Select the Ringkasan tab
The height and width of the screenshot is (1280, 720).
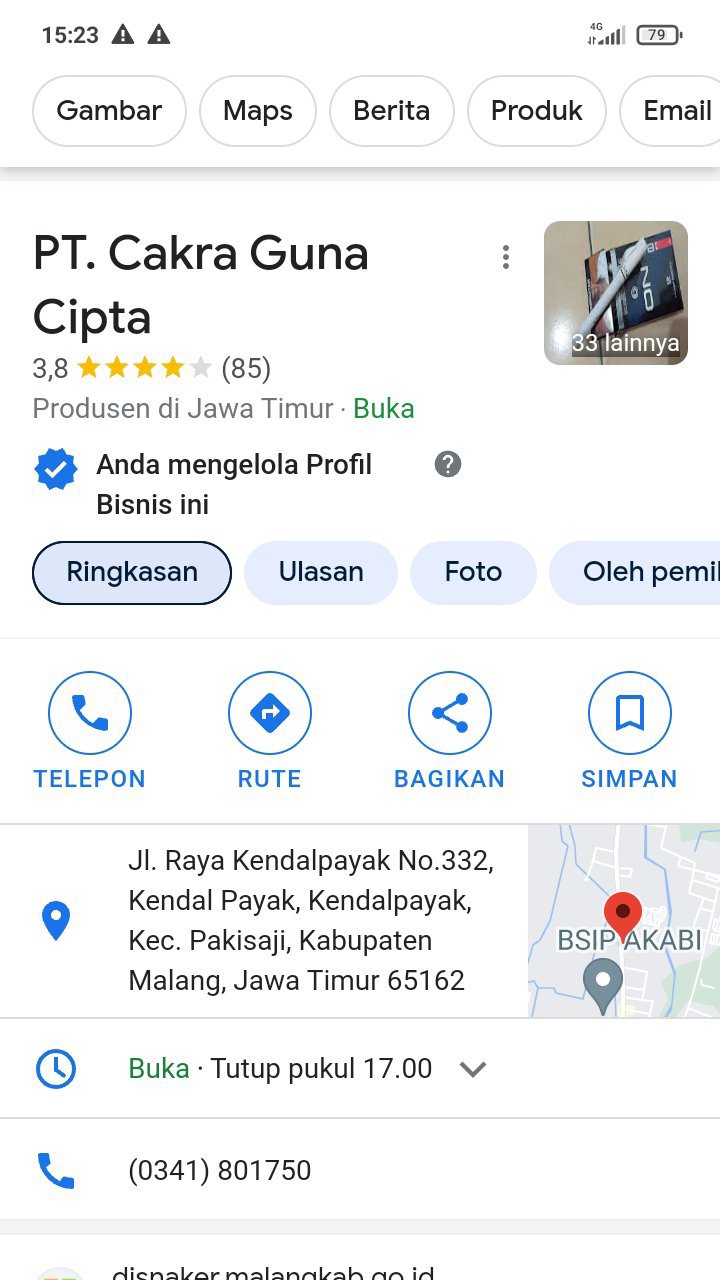[132, 572]
